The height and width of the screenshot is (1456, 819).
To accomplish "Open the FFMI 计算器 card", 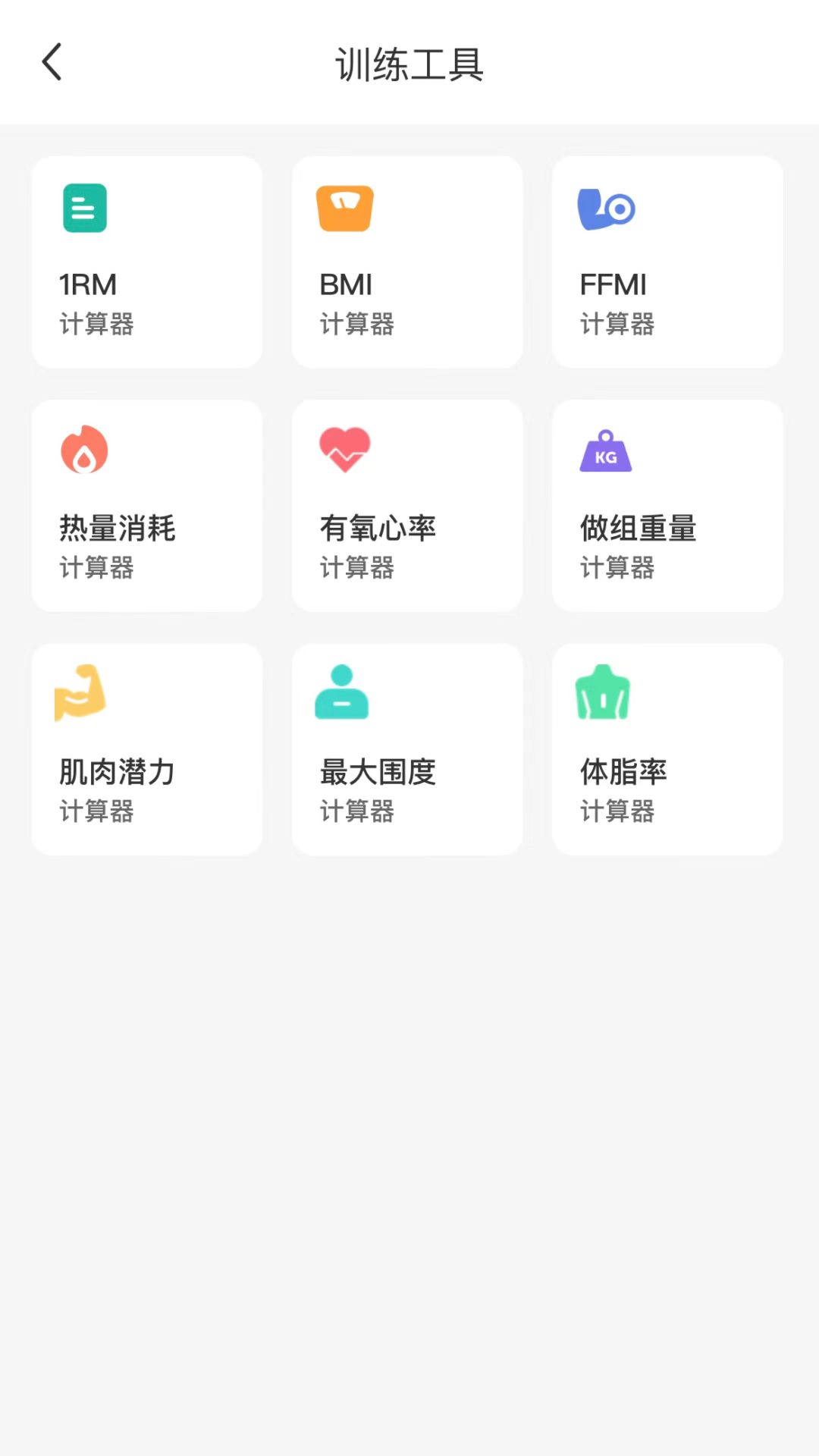I will (x=667, y=262).
